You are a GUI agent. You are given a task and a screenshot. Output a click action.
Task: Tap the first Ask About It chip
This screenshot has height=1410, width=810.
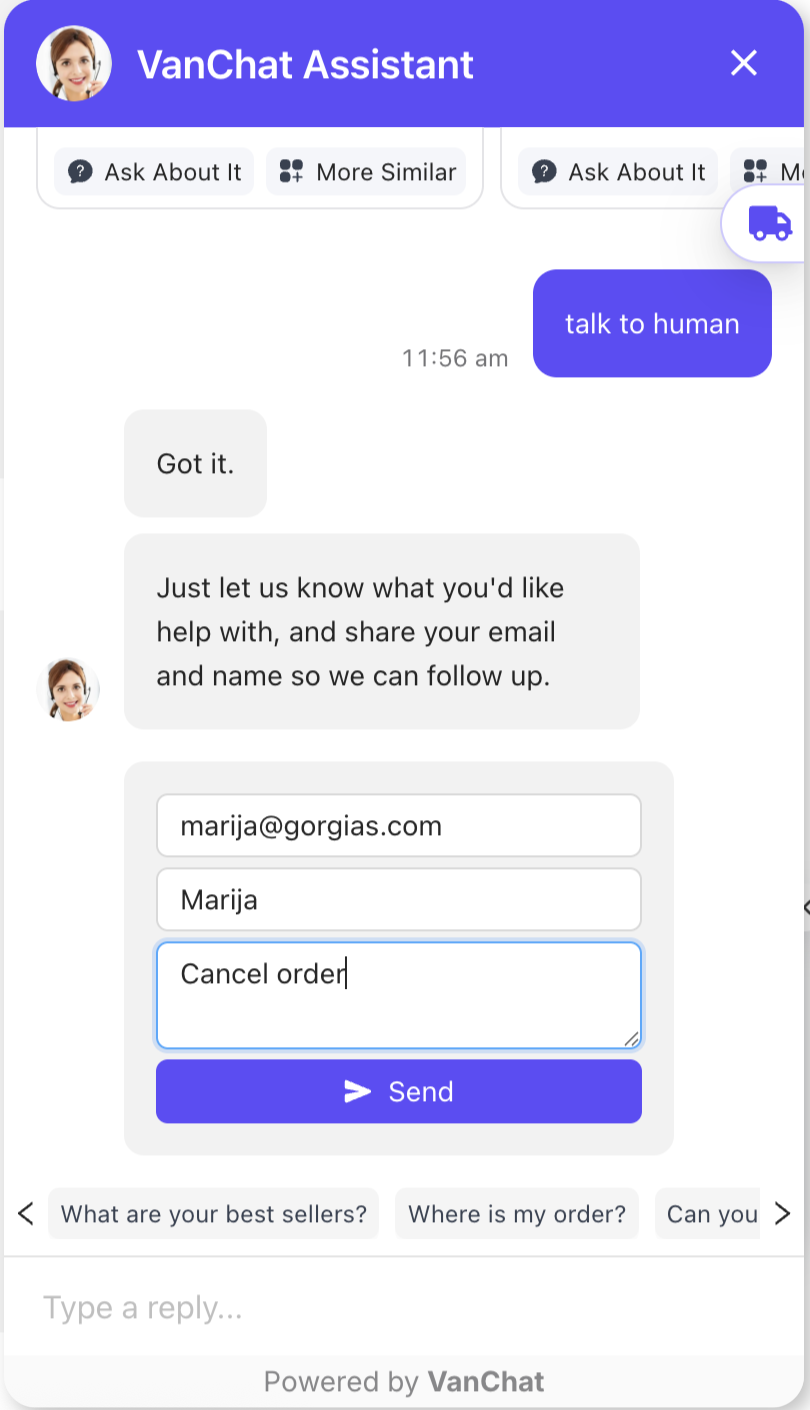pyautogui.click(x=154, y=172)
